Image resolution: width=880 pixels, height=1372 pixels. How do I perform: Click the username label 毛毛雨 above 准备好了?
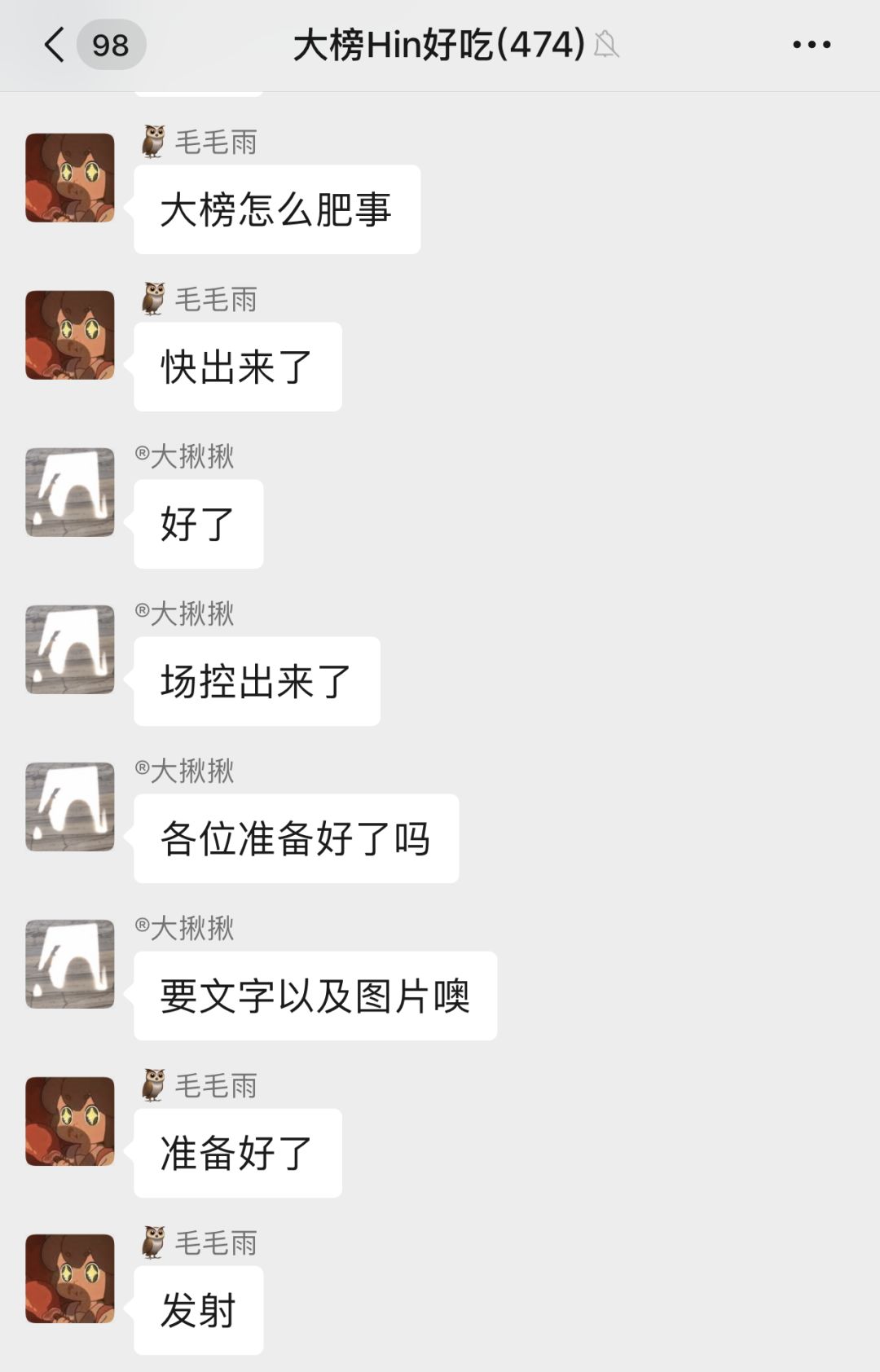217,1084
